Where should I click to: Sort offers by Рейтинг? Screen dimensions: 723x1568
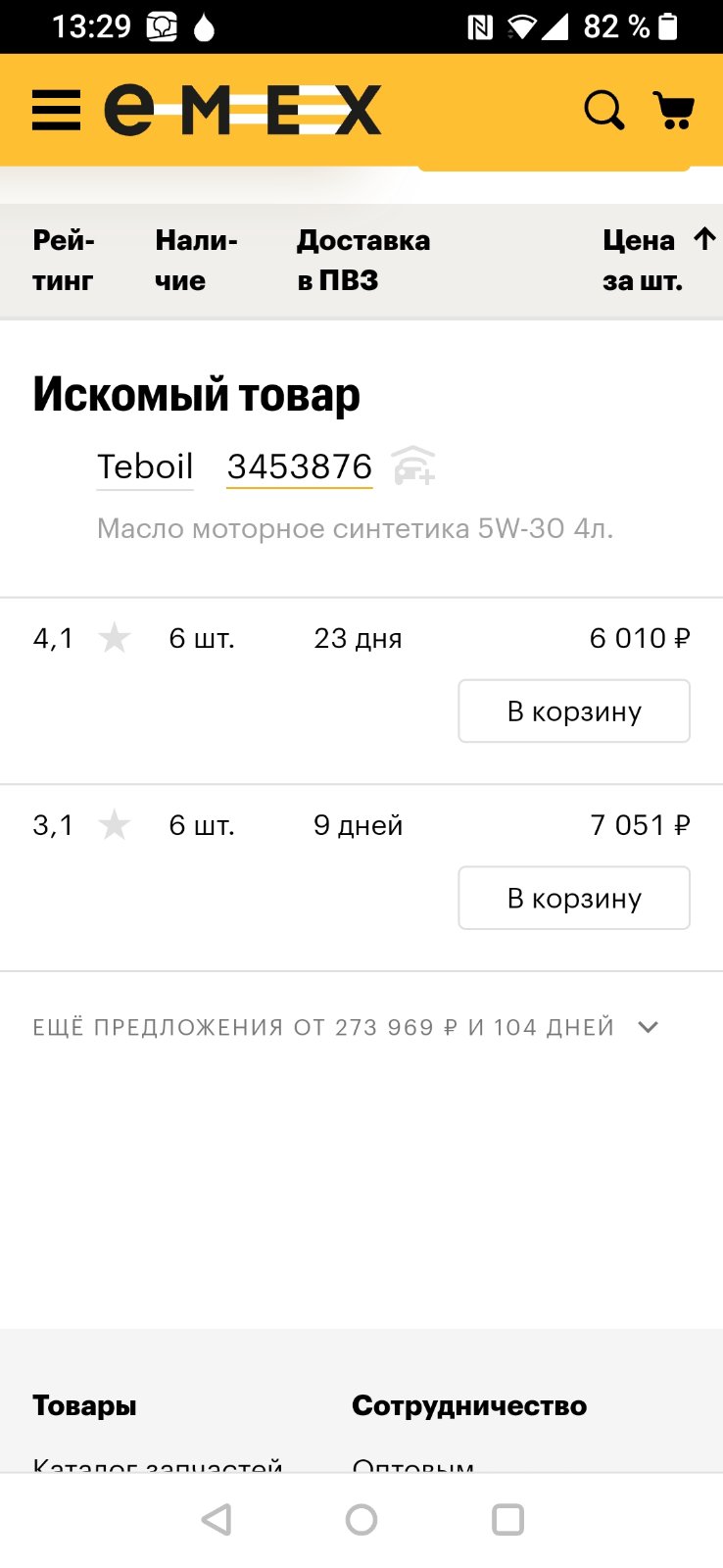64,261
